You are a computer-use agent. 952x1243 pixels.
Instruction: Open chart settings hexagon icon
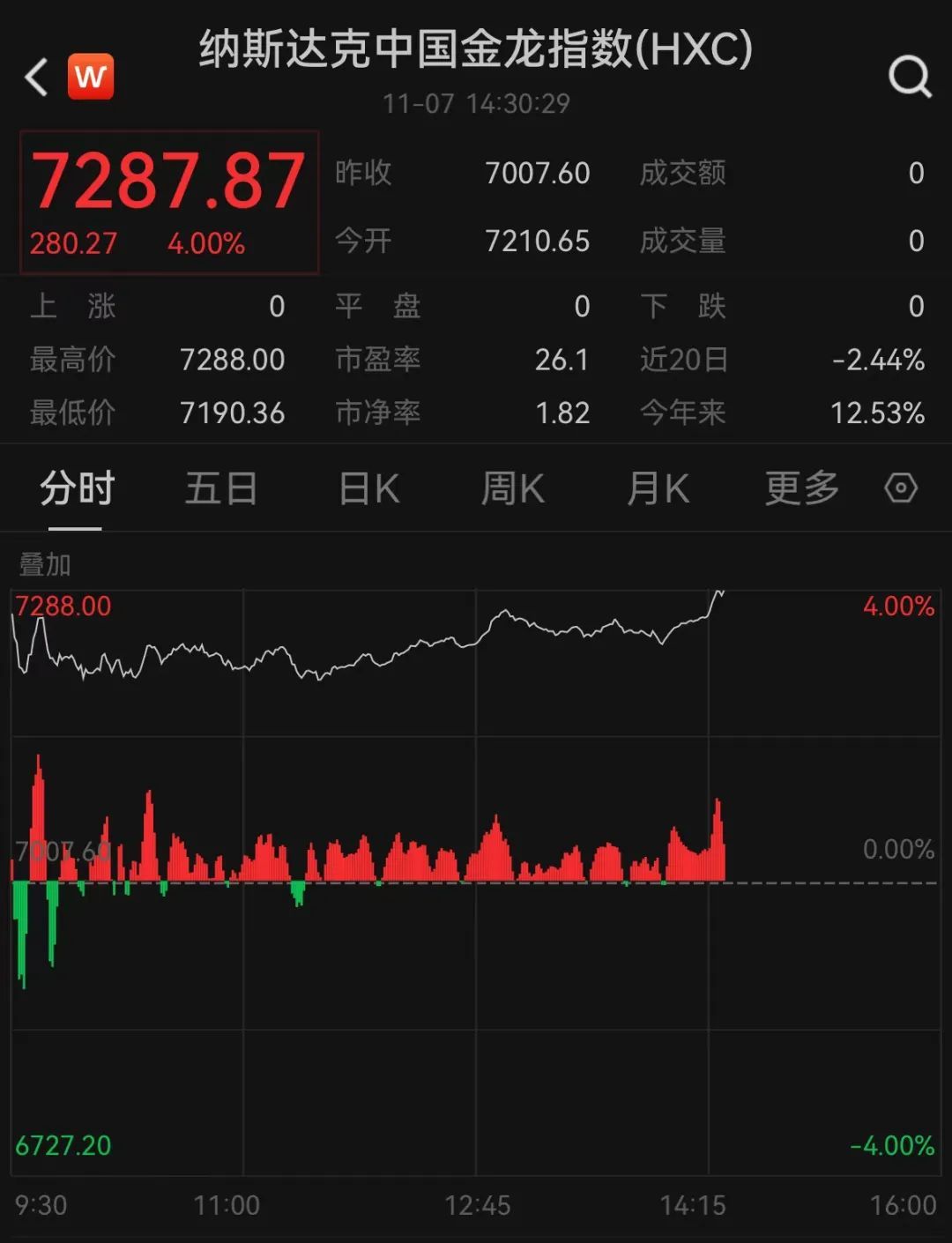[901, 488]
